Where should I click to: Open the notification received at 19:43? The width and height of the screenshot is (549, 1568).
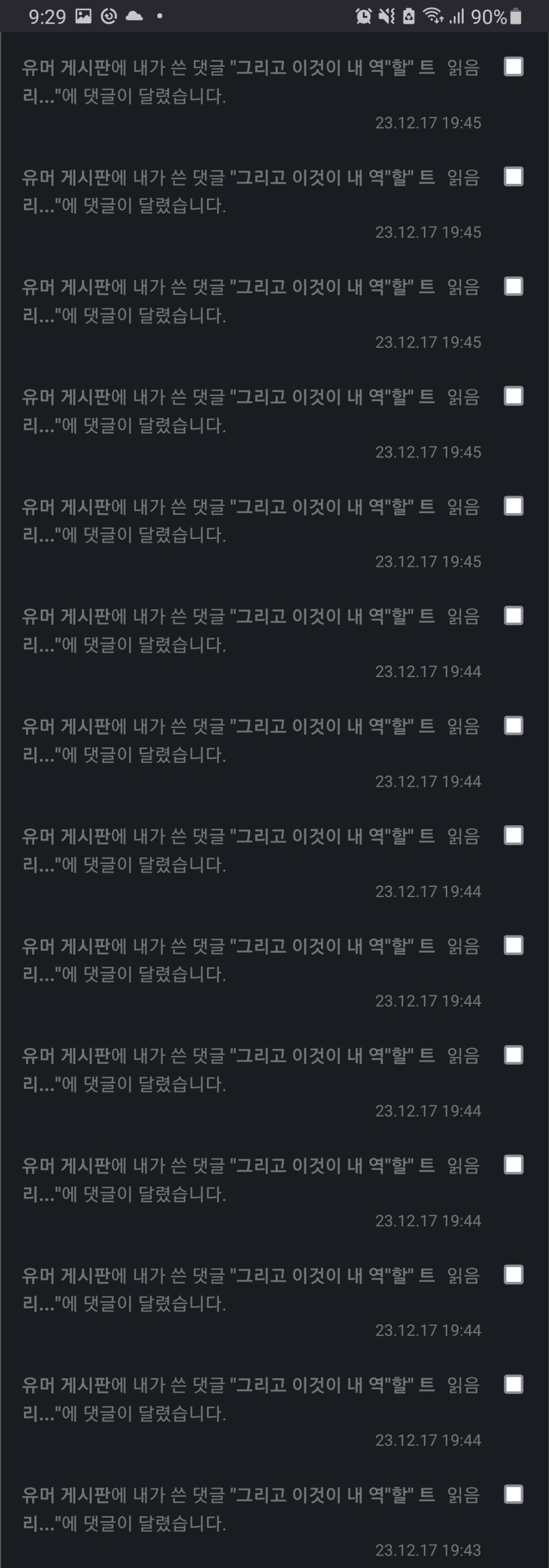[228, 1509]
